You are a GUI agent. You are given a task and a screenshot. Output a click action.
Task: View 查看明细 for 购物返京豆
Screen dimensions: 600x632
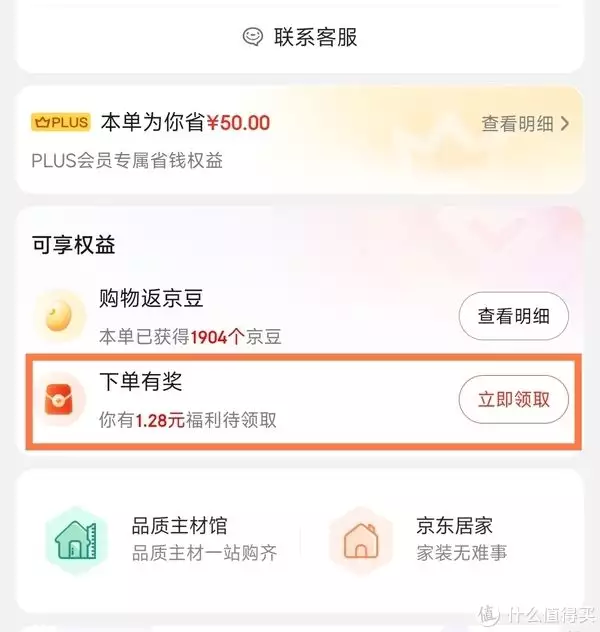coord(513,316)
